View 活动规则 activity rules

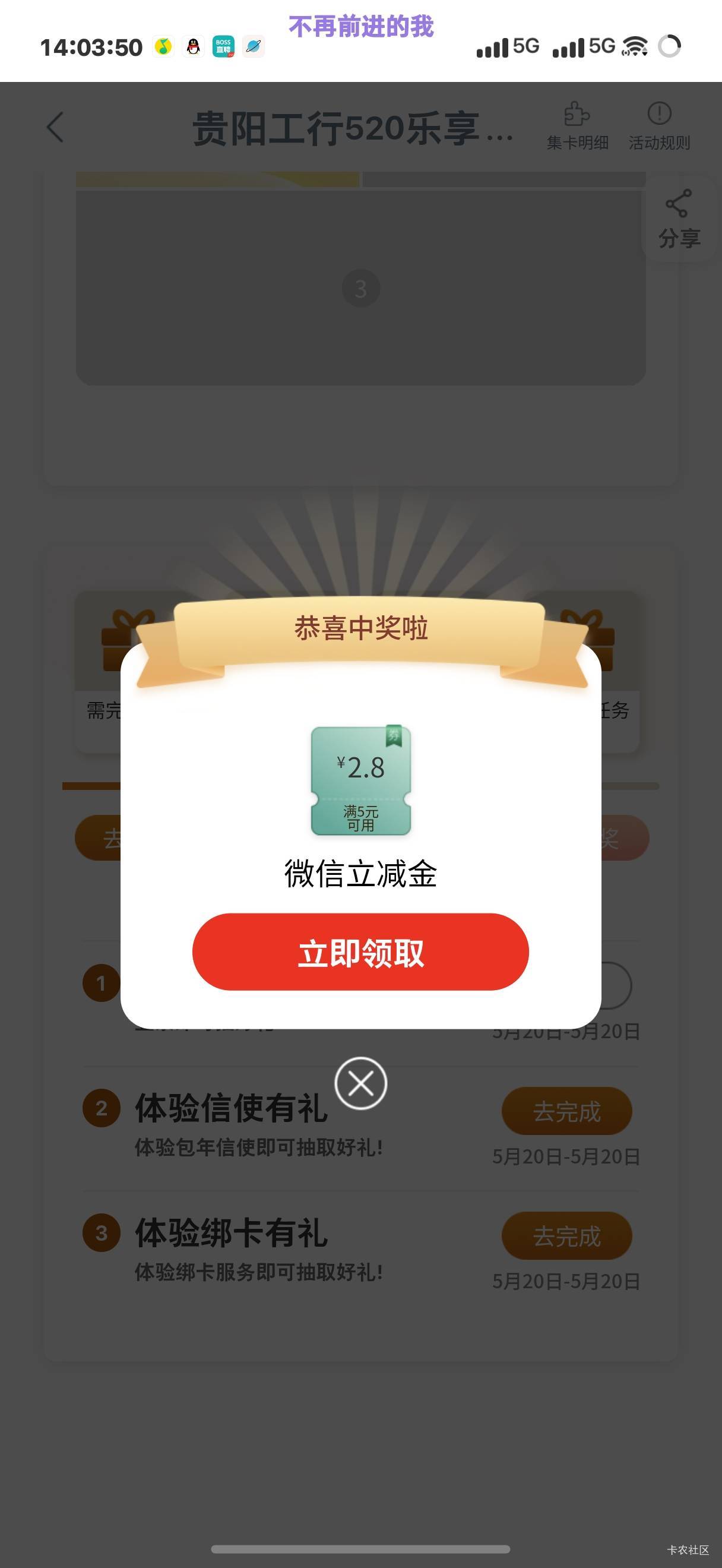pyautogui.click(x=659, y=126)
